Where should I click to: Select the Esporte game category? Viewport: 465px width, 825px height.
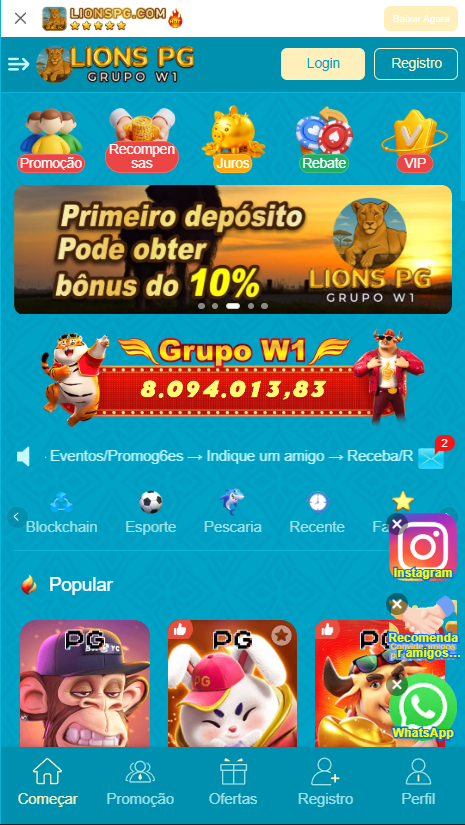(x=150, y=512)
